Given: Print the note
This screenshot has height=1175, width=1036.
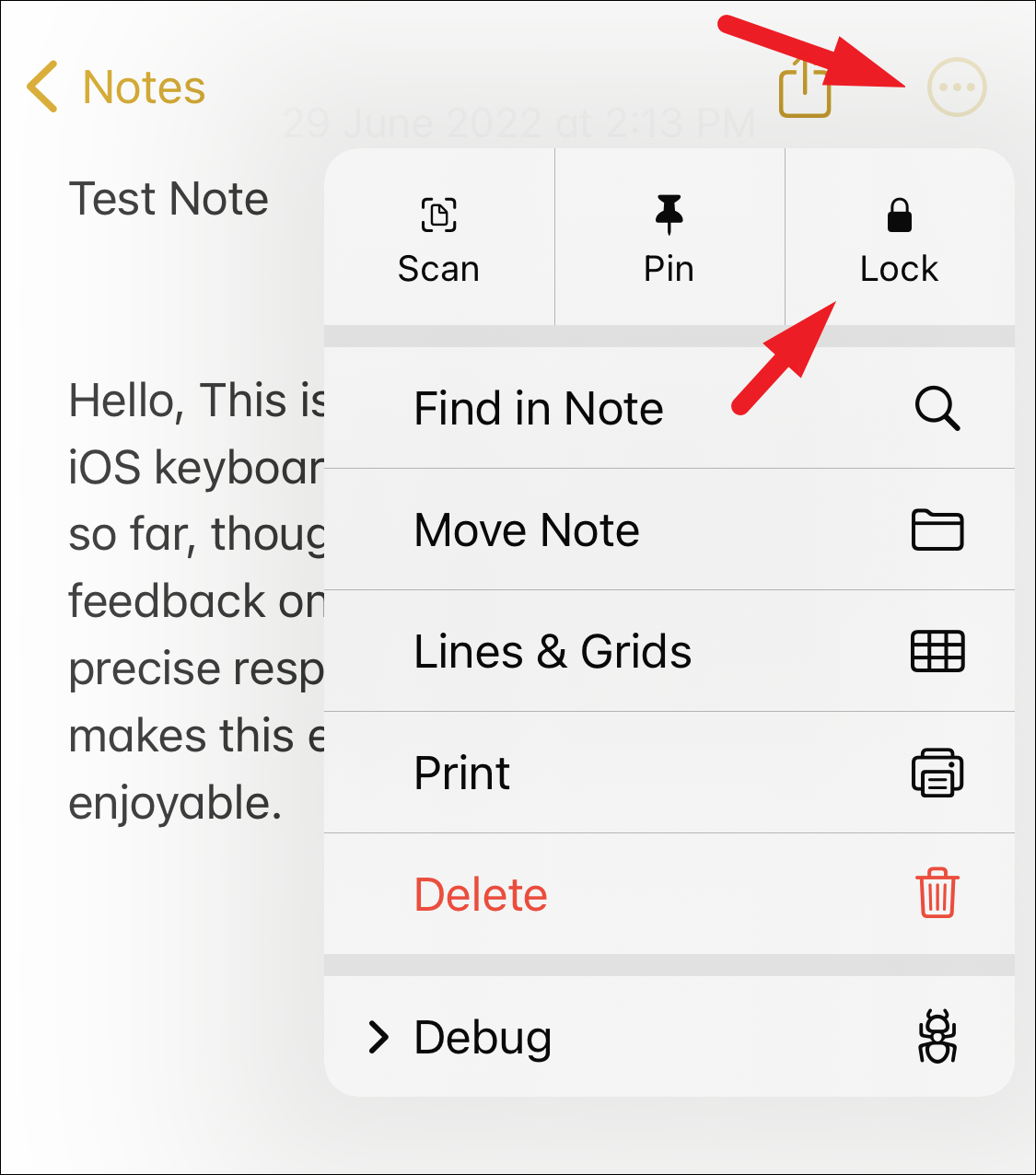Looking at the screenshot, I should pos(669,773).
